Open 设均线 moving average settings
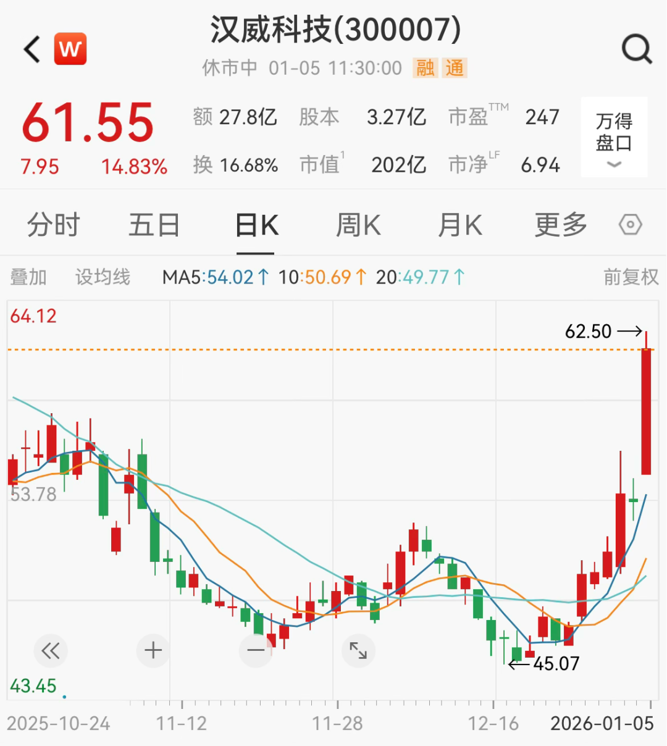 [x=103, y=277]
